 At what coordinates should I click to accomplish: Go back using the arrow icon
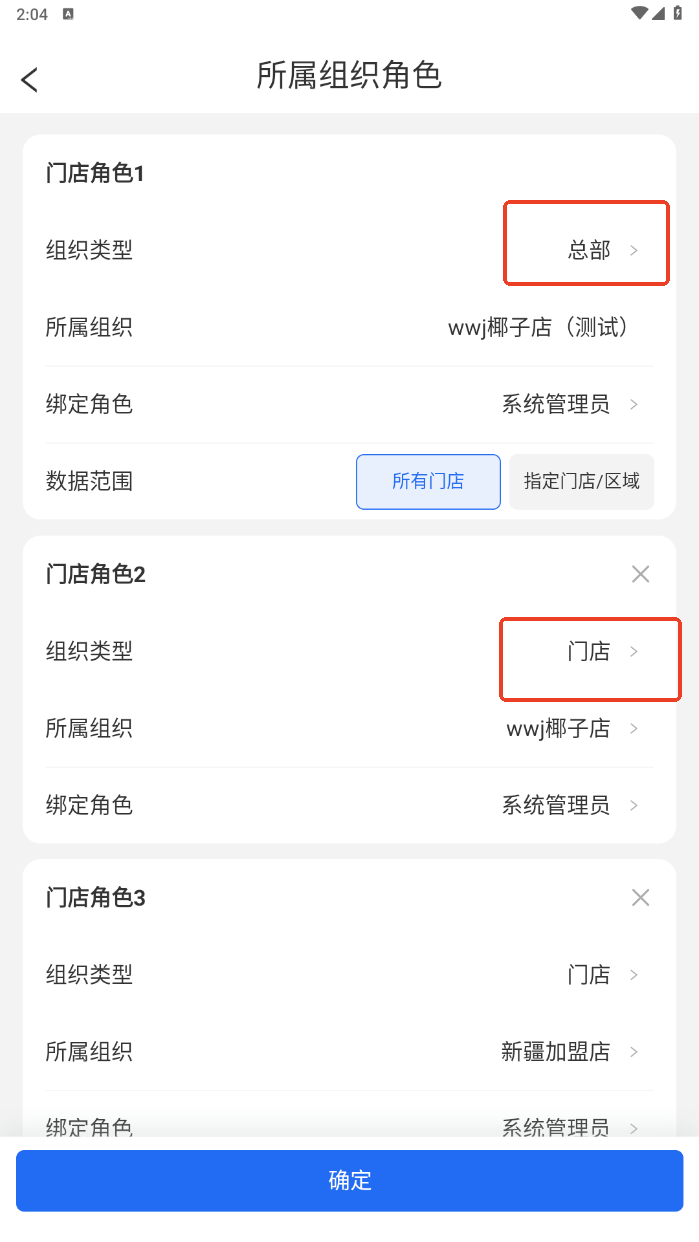pos(30,80)
